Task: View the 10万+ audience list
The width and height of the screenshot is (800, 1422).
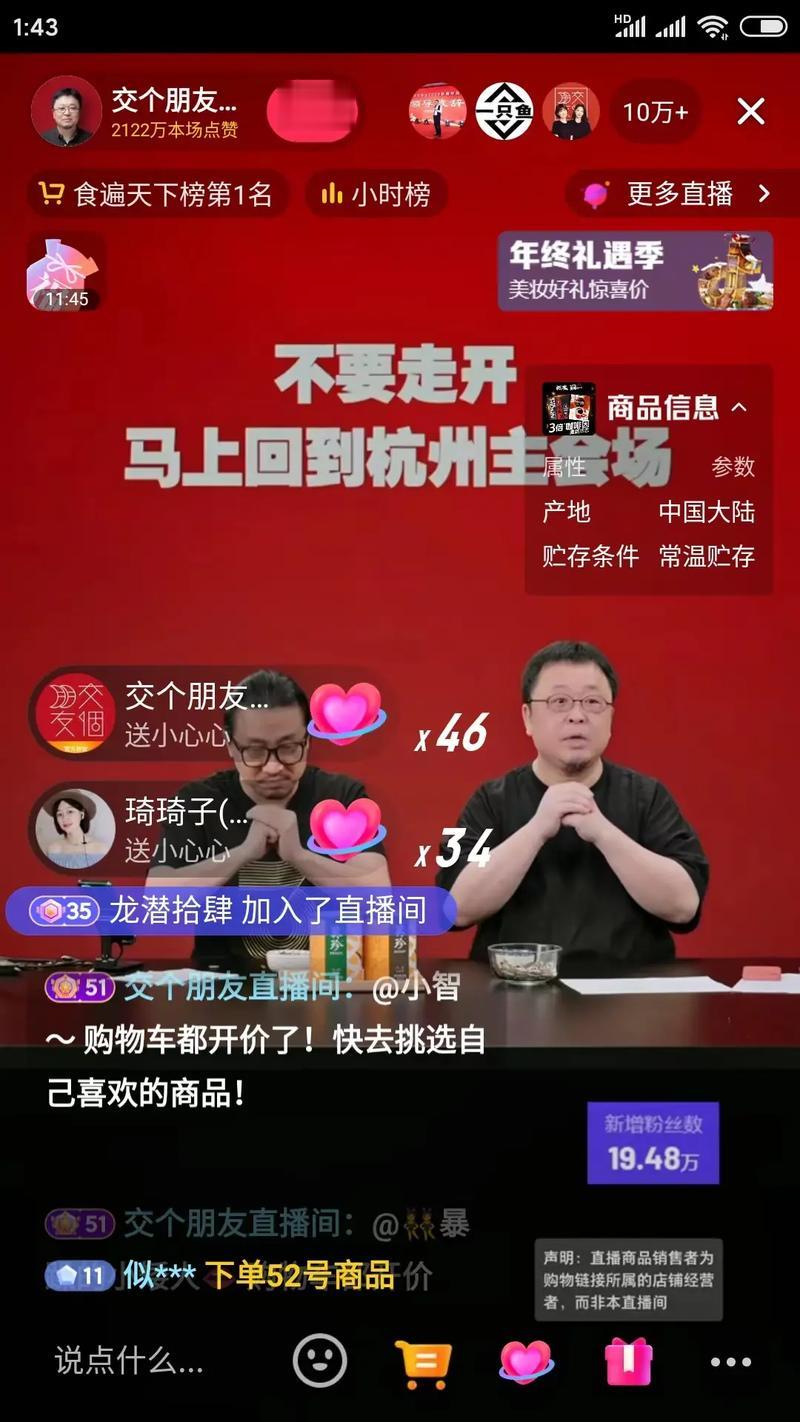Action: coord(655,111)
